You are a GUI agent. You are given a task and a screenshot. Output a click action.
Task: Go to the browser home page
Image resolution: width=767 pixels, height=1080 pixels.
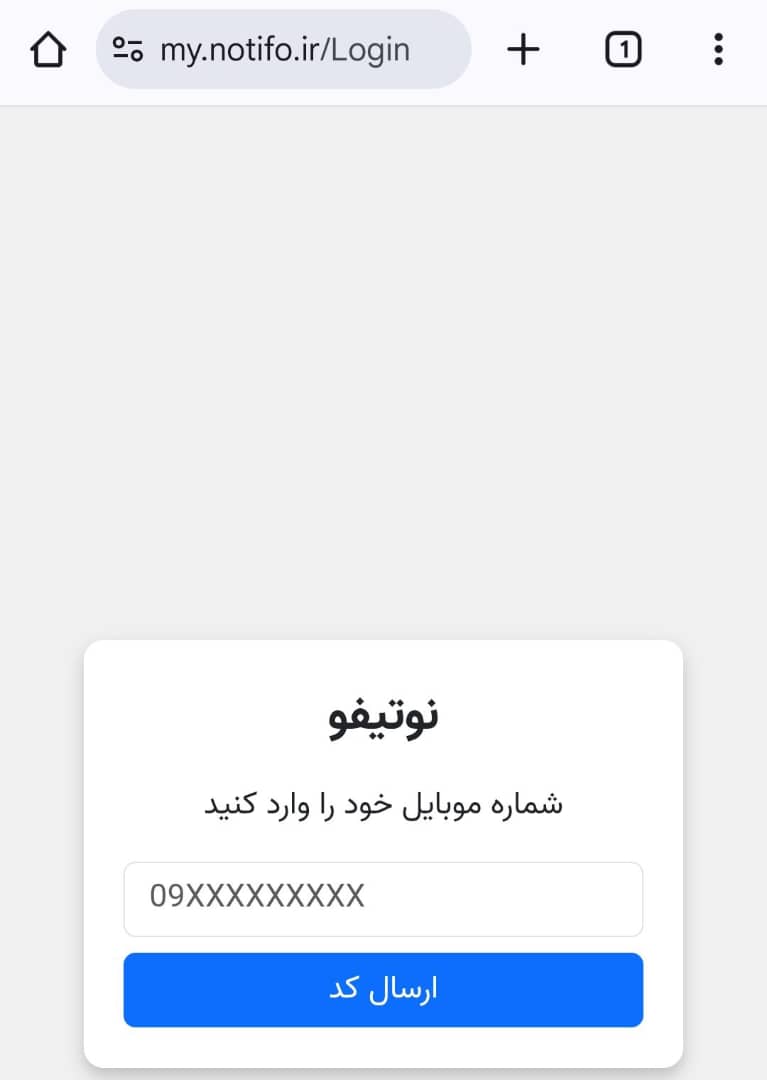(48, 49)
